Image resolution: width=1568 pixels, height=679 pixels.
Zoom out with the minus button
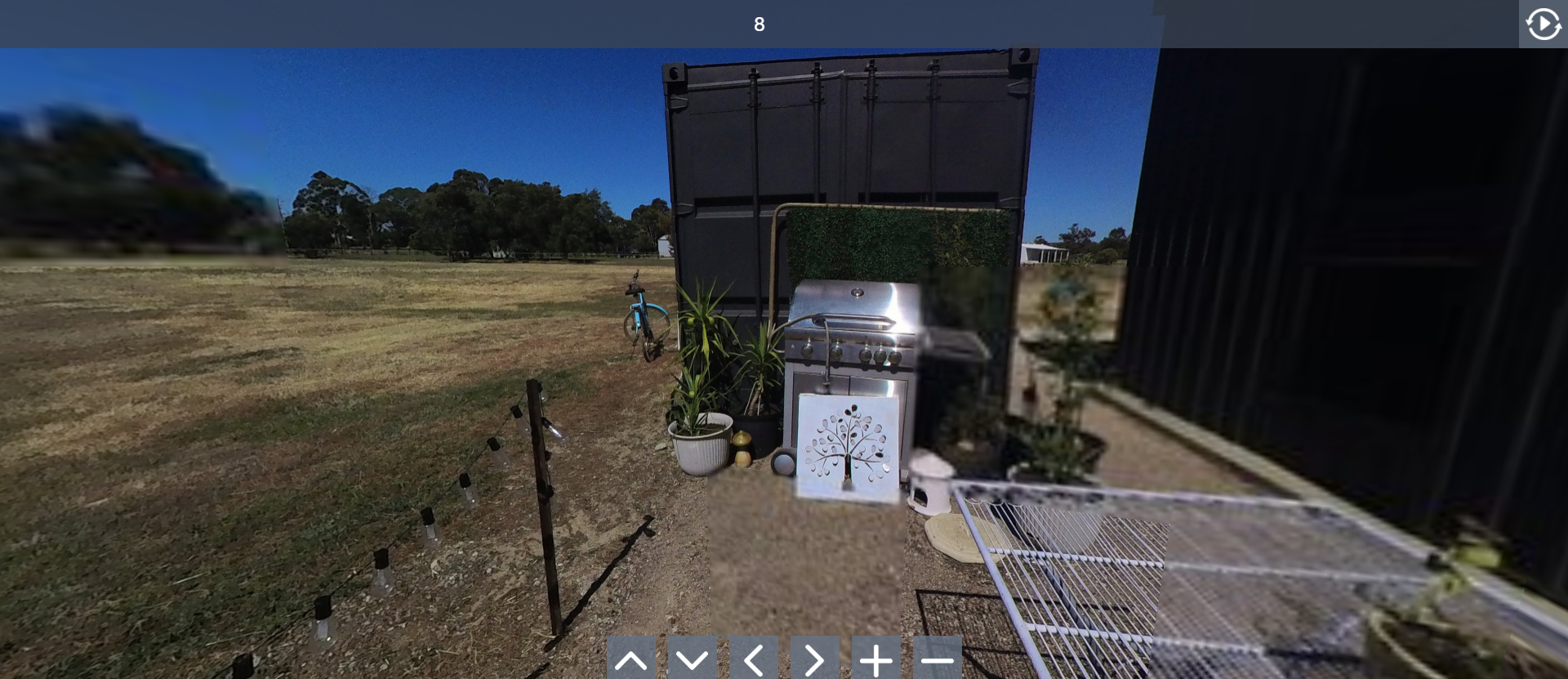[937, 659]
